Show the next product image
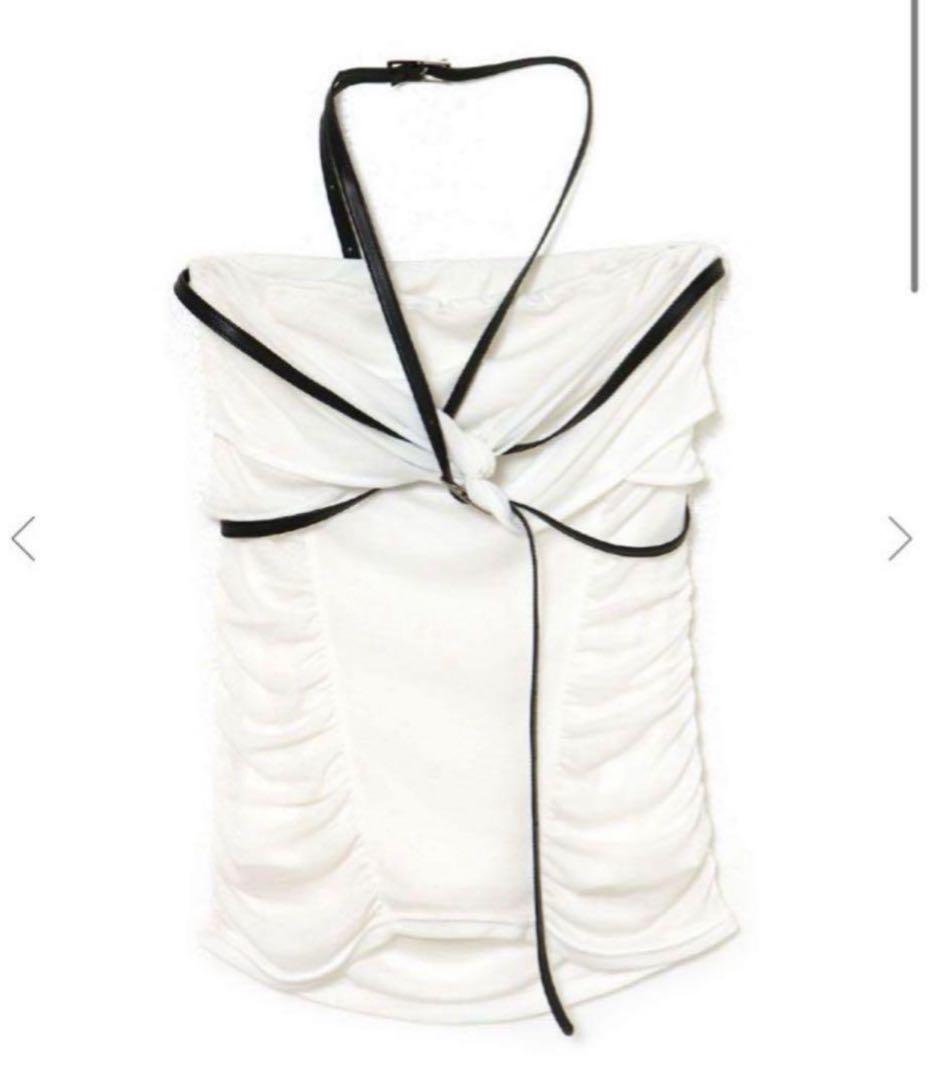The width and height of the screenshot is (929, 1080). click(899, 539)
